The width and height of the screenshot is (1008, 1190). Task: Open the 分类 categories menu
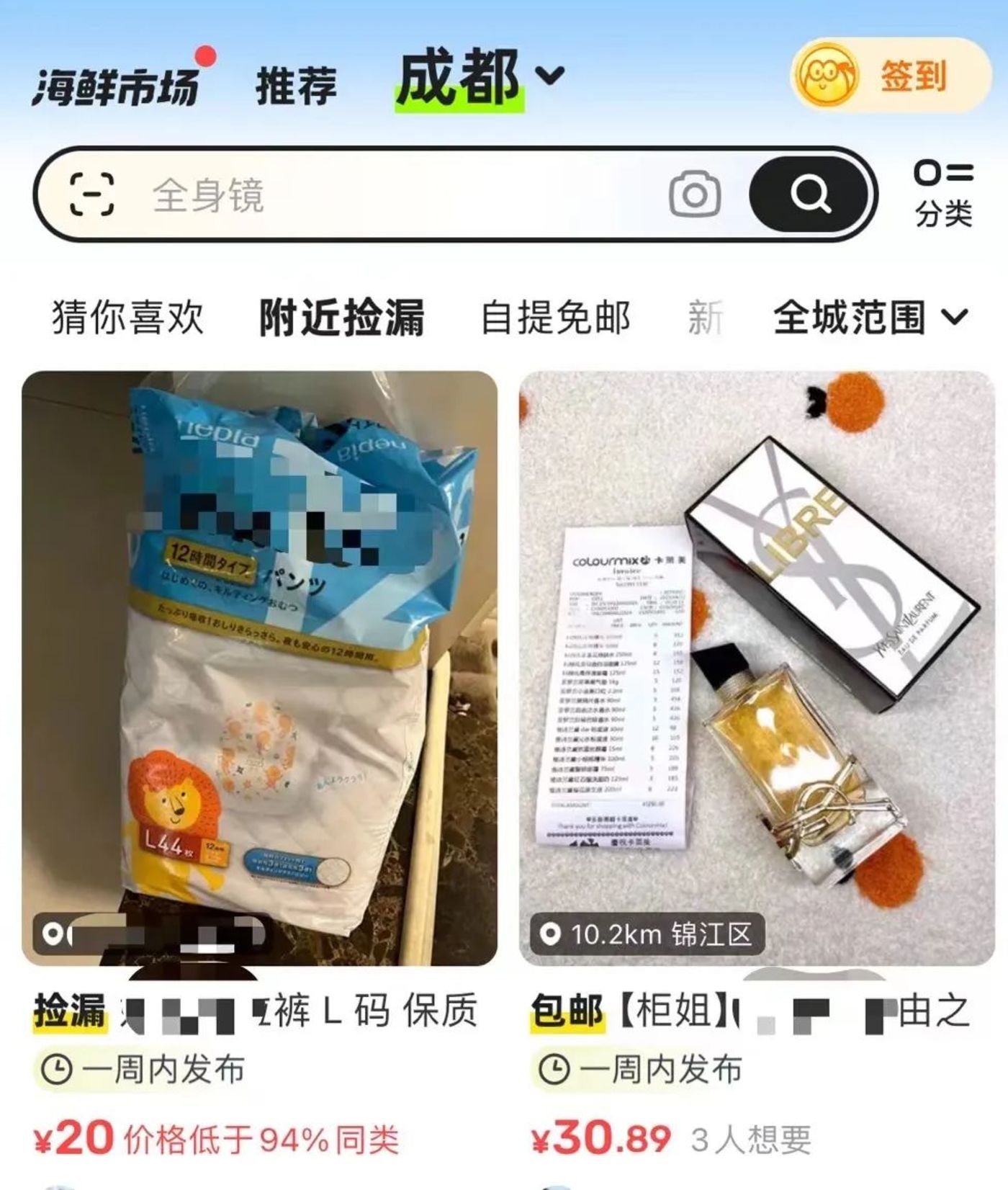(943, 193)
